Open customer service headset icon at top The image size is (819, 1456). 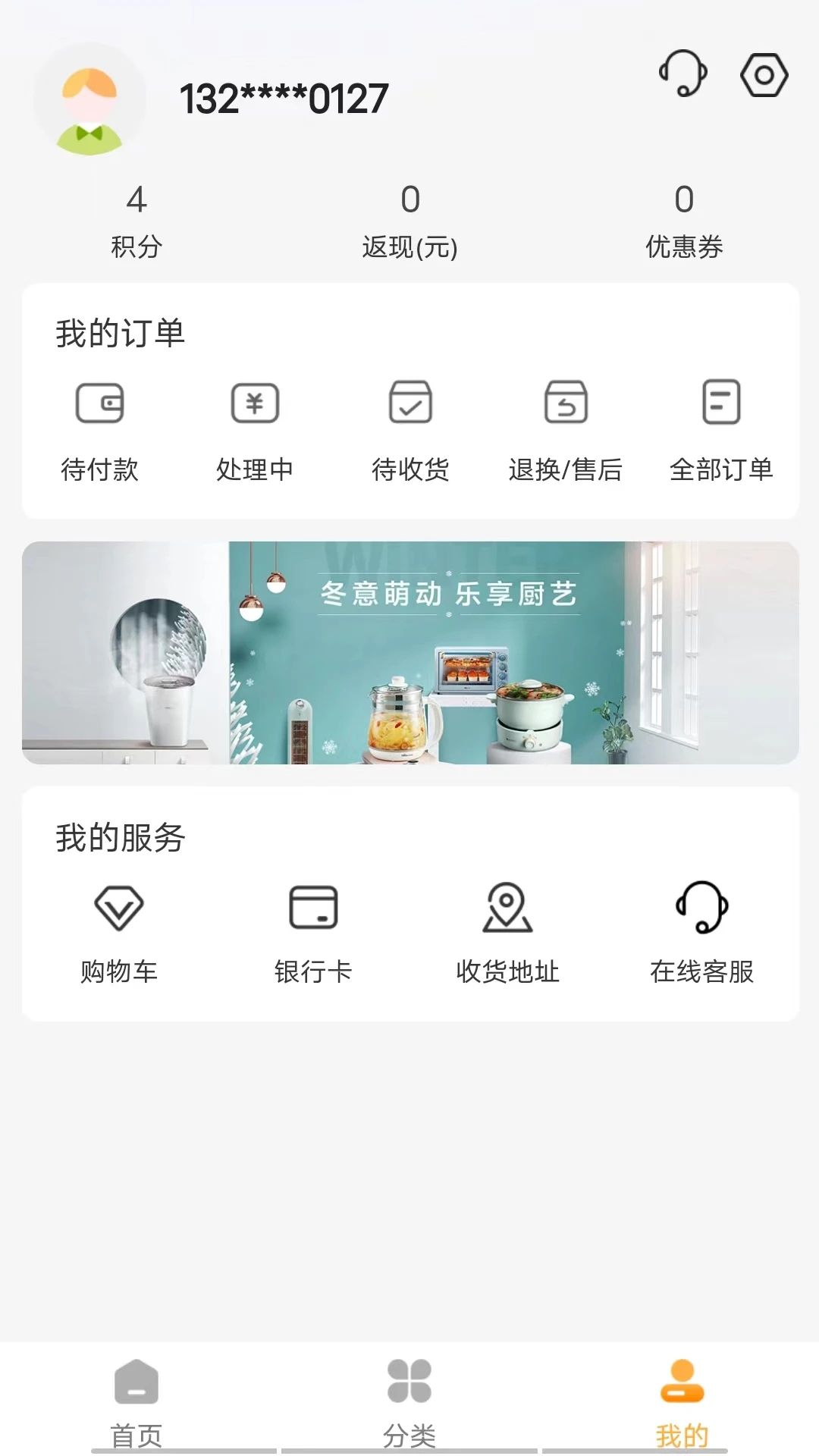(682, 74)
